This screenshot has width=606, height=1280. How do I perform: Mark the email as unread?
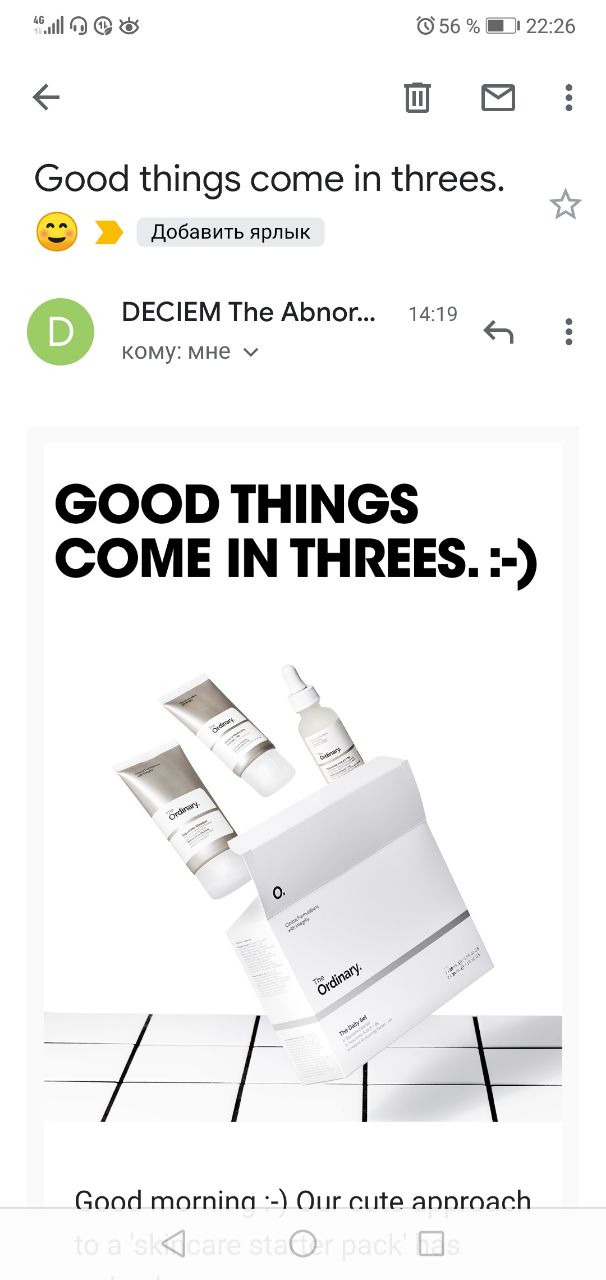coord(498,97)
